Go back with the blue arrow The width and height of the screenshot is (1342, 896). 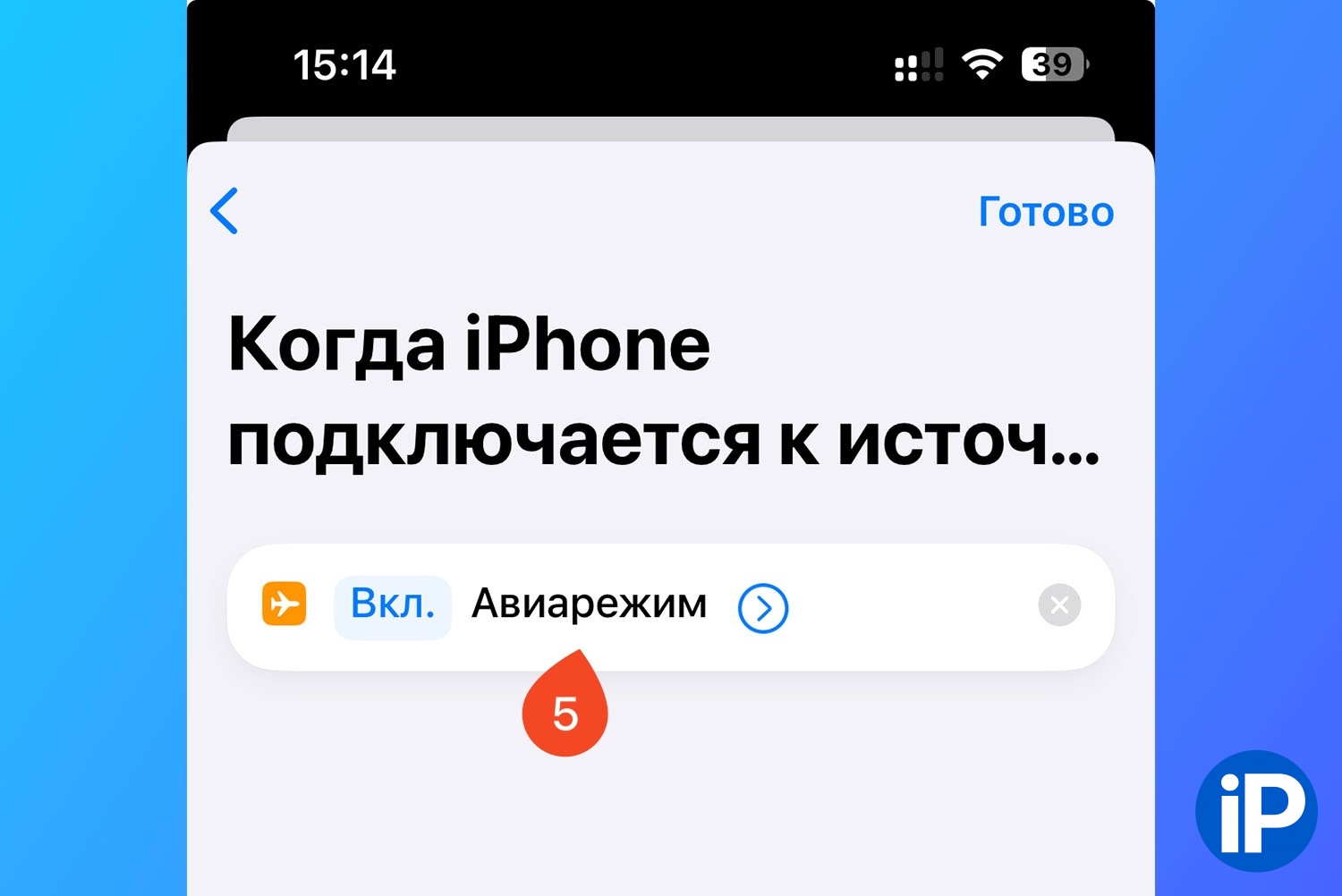[x=225, y=211]
